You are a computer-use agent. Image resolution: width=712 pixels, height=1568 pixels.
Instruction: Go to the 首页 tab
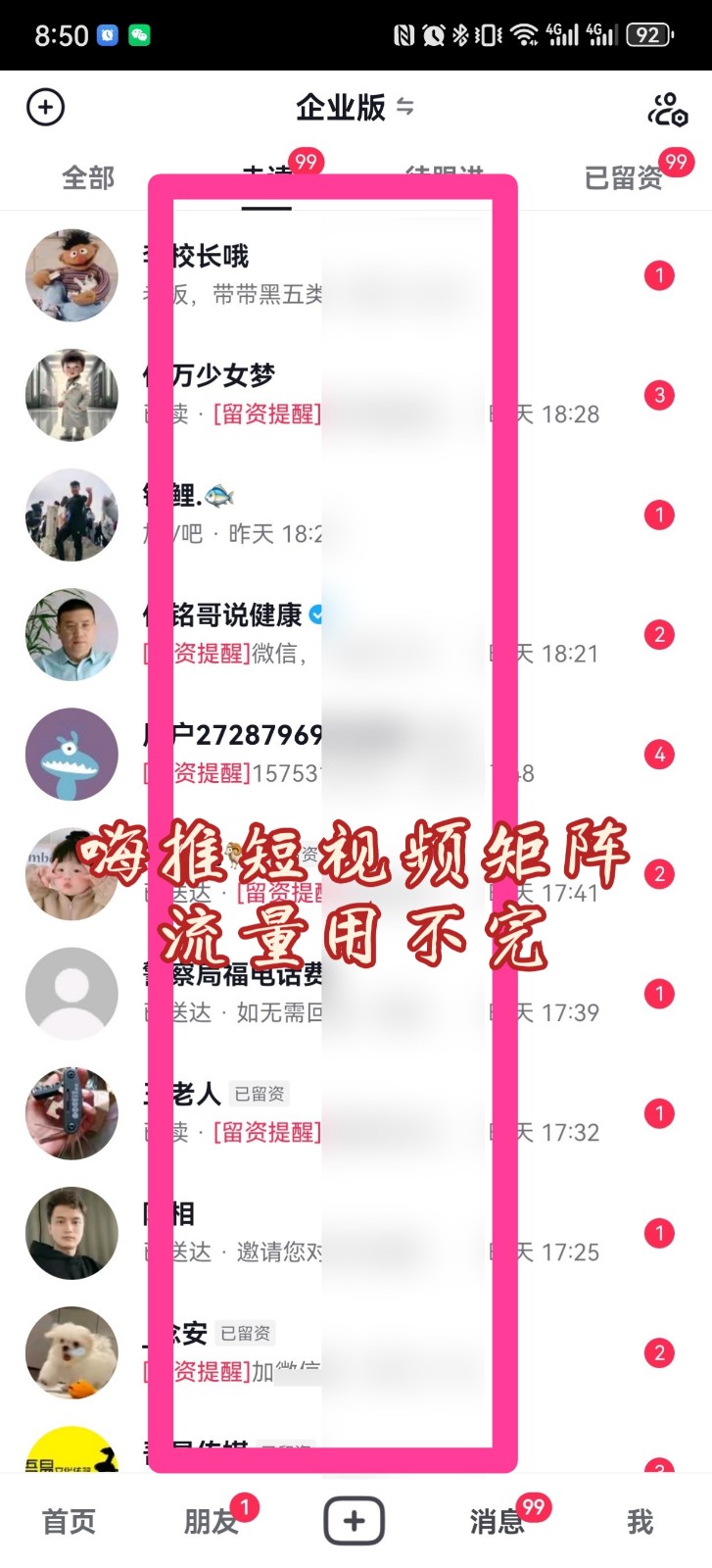click(x=69, y=1521)
